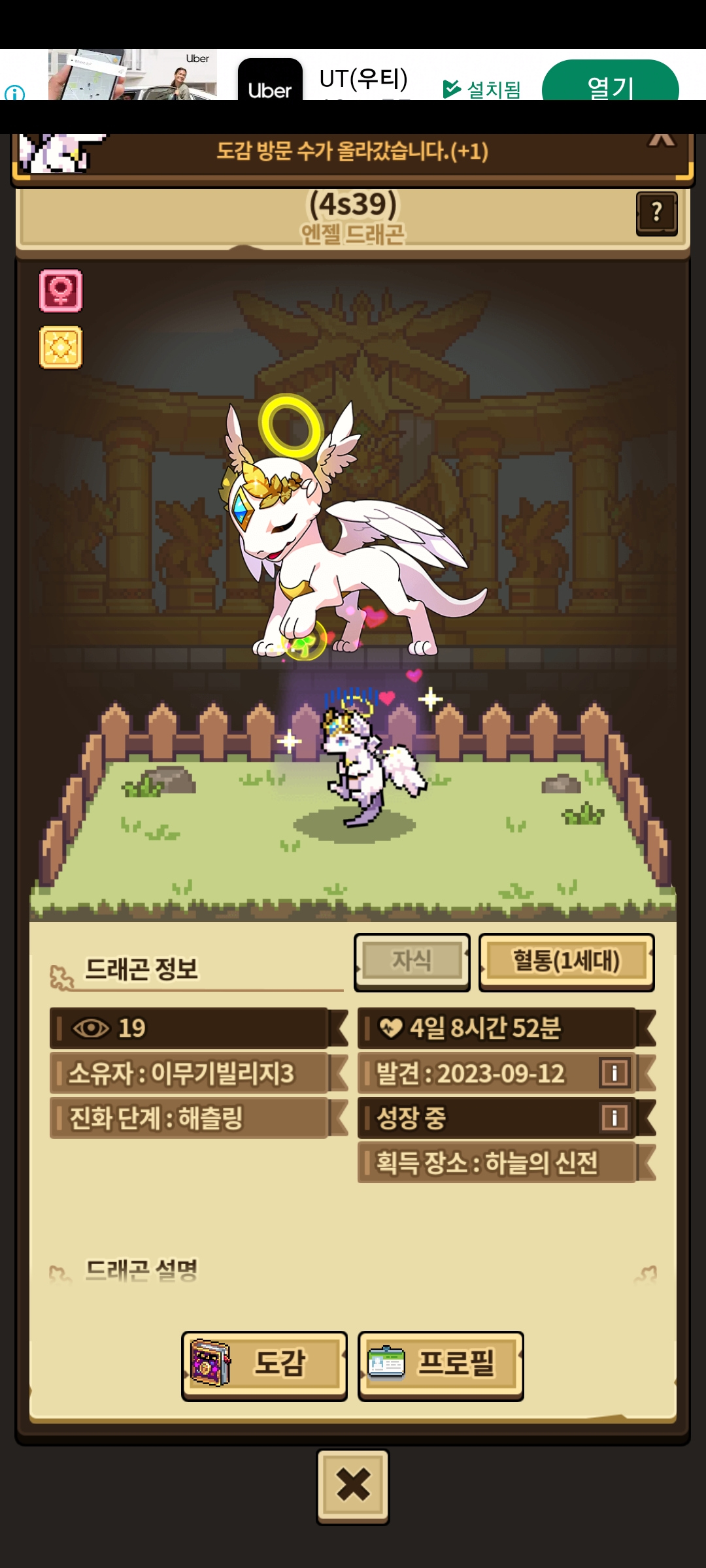Screen dimensions: 706x1568
Task: Tap the 자식 offspring button
Action: pos(412,962)
